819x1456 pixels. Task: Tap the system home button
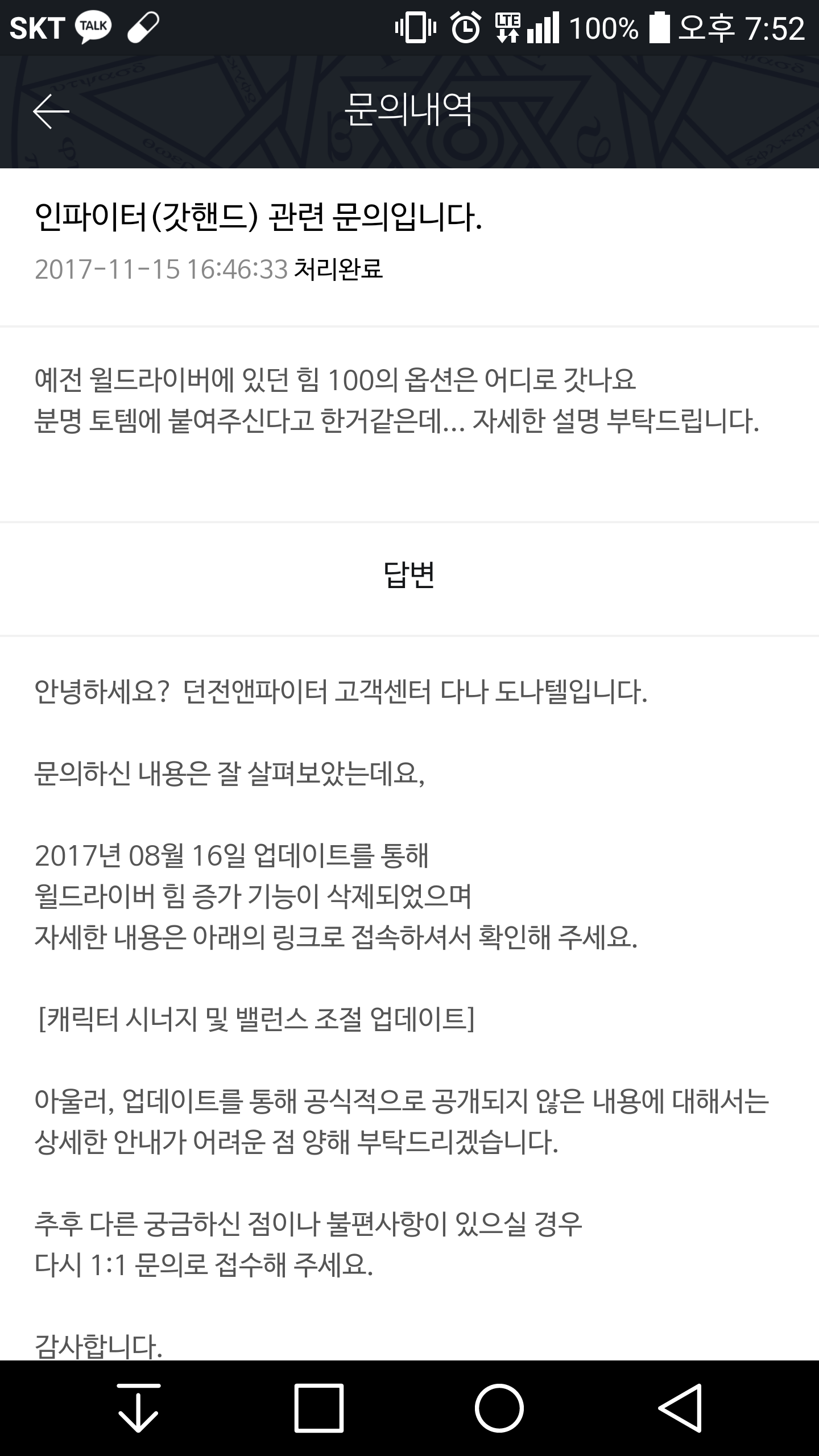tap(499, 1408)
